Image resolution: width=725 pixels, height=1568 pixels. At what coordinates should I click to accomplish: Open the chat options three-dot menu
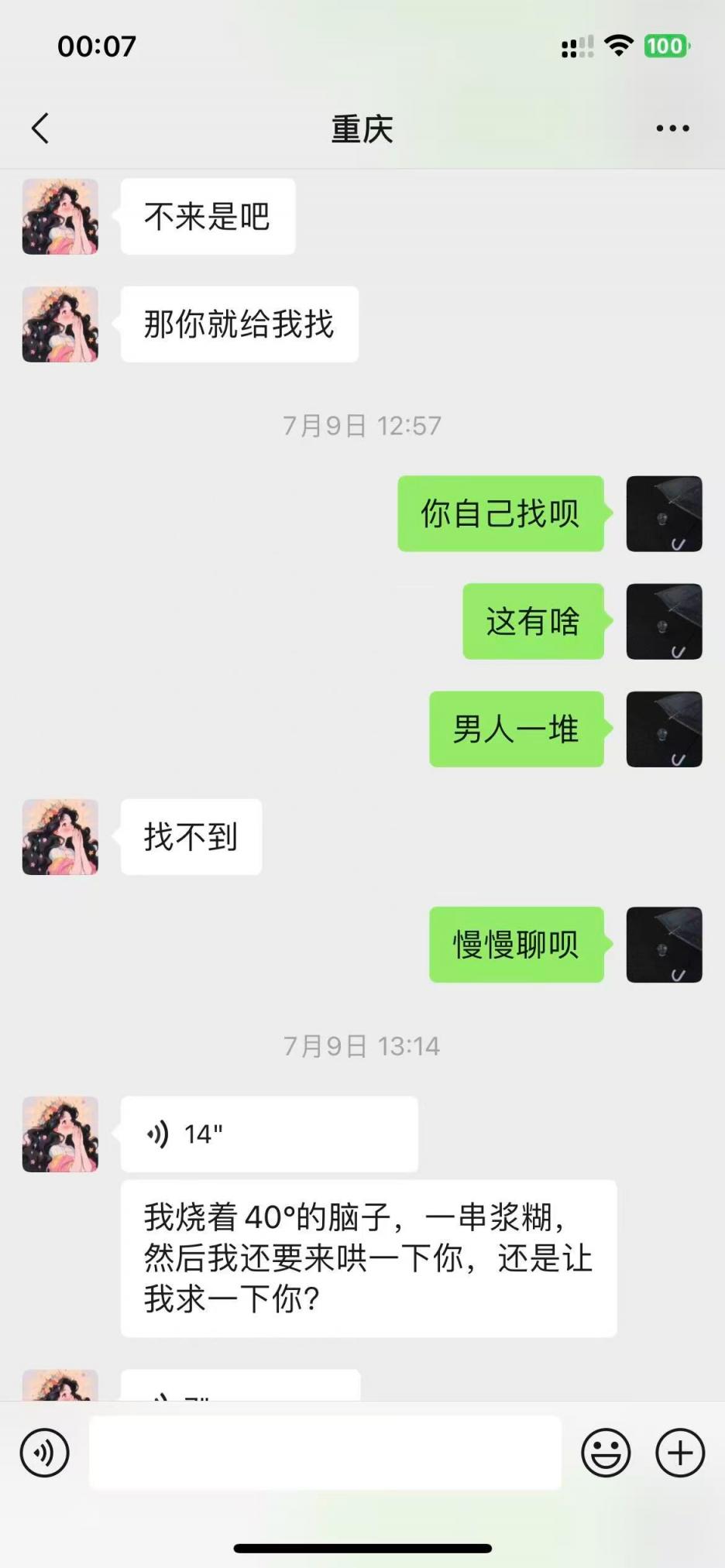[672, 129]
